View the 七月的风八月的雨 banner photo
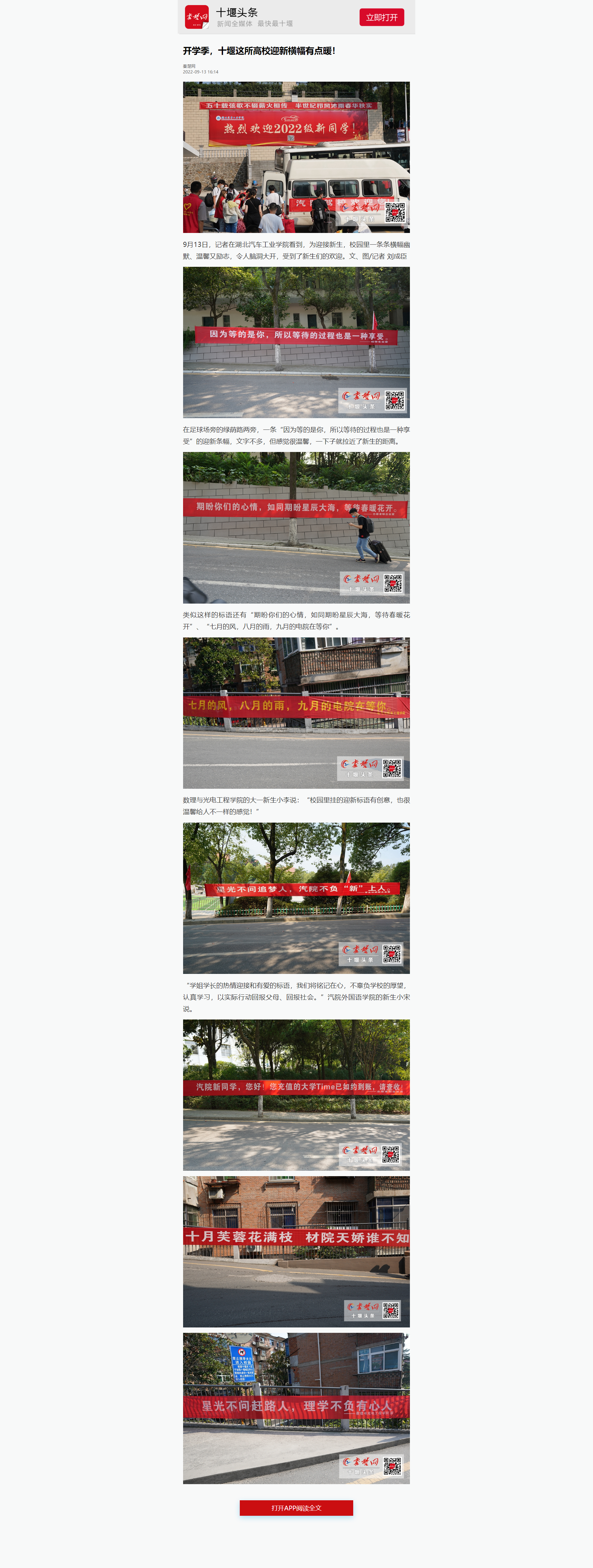The width and height of the screenshot is (593, 1568). pyautogui.click(x=296, y=713)
